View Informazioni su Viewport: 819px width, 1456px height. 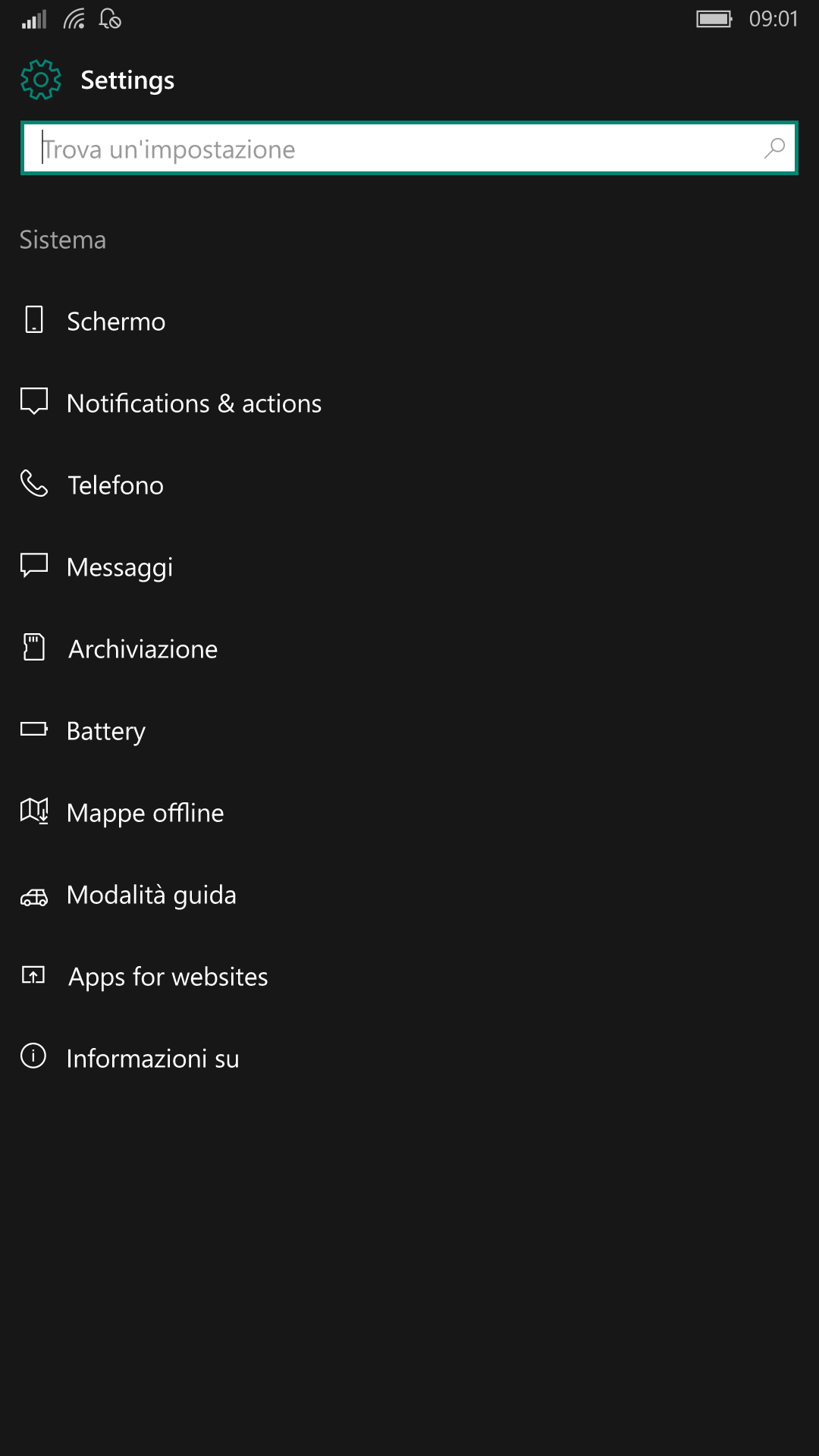(409, 1058)
